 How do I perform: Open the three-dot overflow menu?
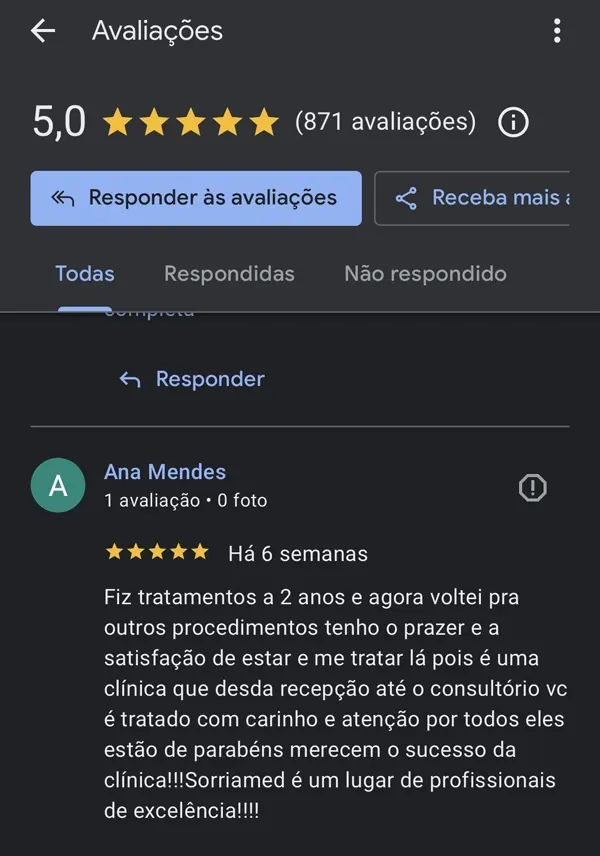[x=557, y=31]
